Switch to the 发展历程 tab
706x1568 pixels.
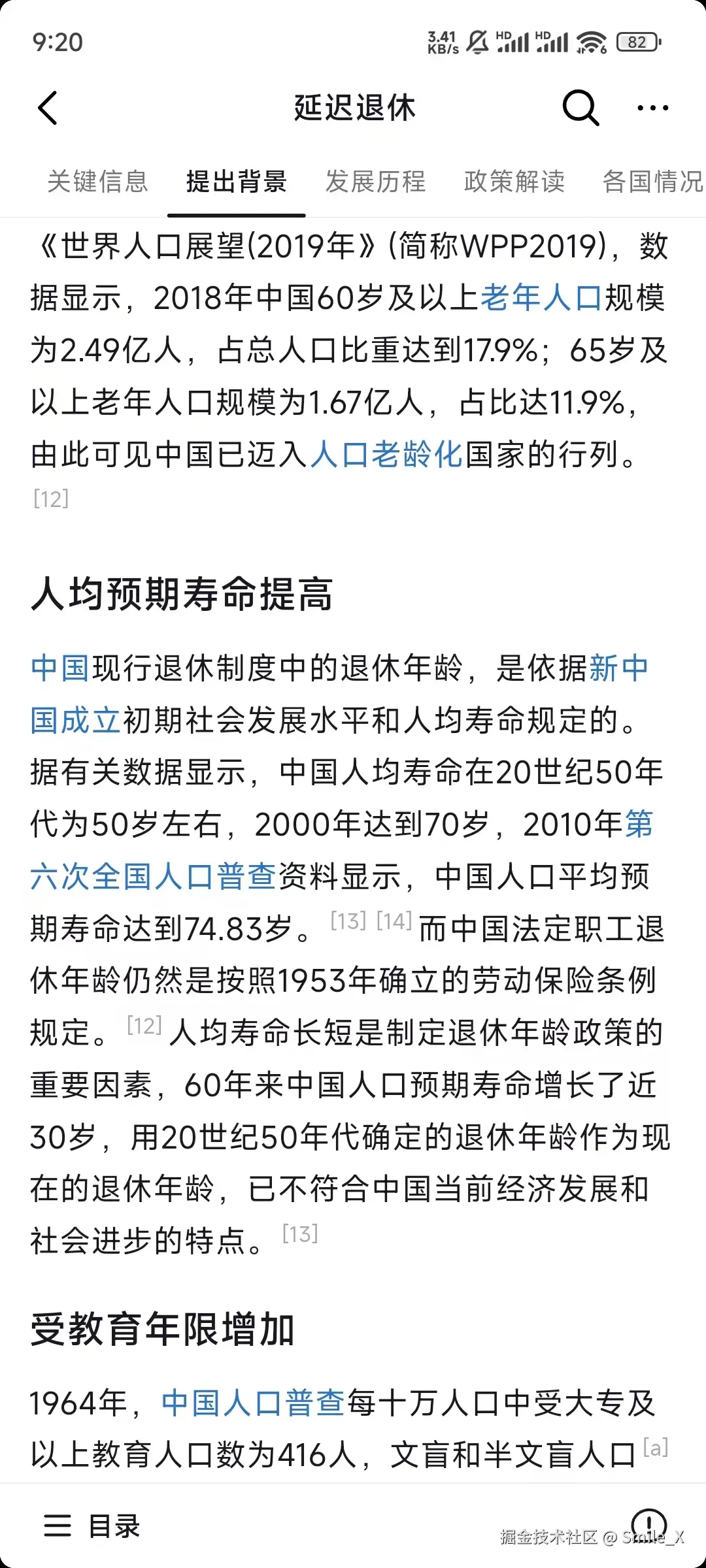pyautogui.click(x=376, y=182)
